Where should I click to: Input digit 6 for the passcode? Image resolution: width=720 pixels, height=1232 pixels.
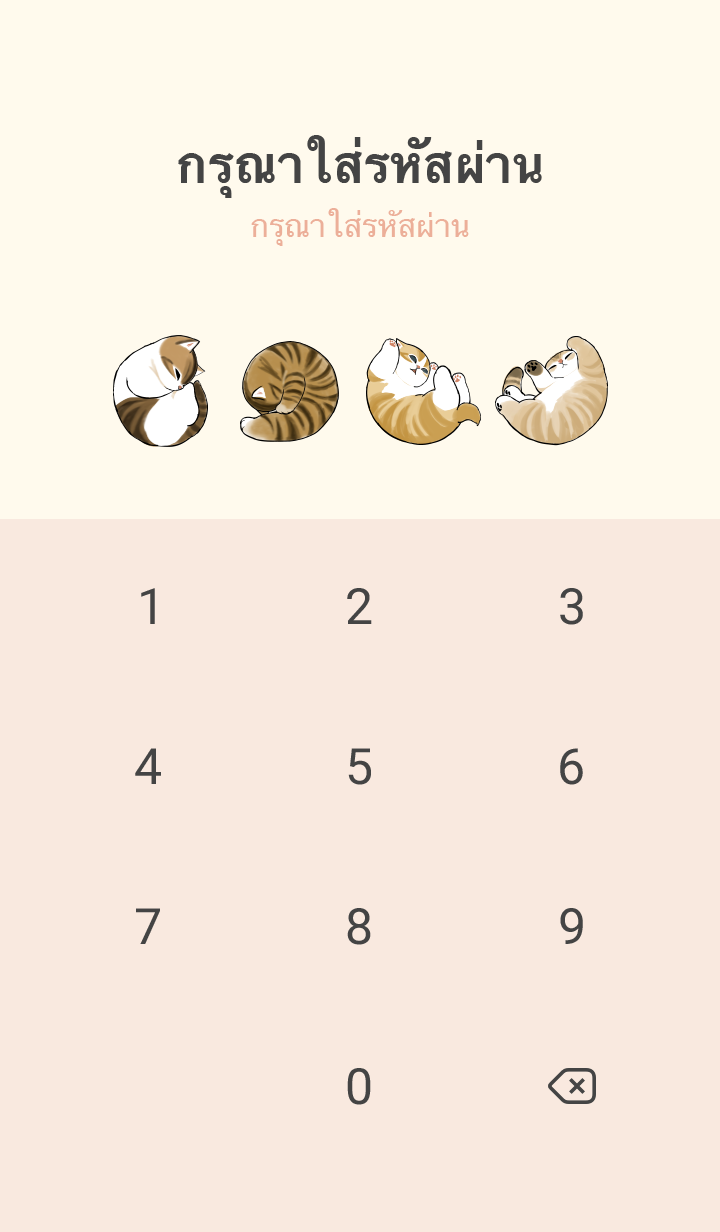(x=571, y=767)
